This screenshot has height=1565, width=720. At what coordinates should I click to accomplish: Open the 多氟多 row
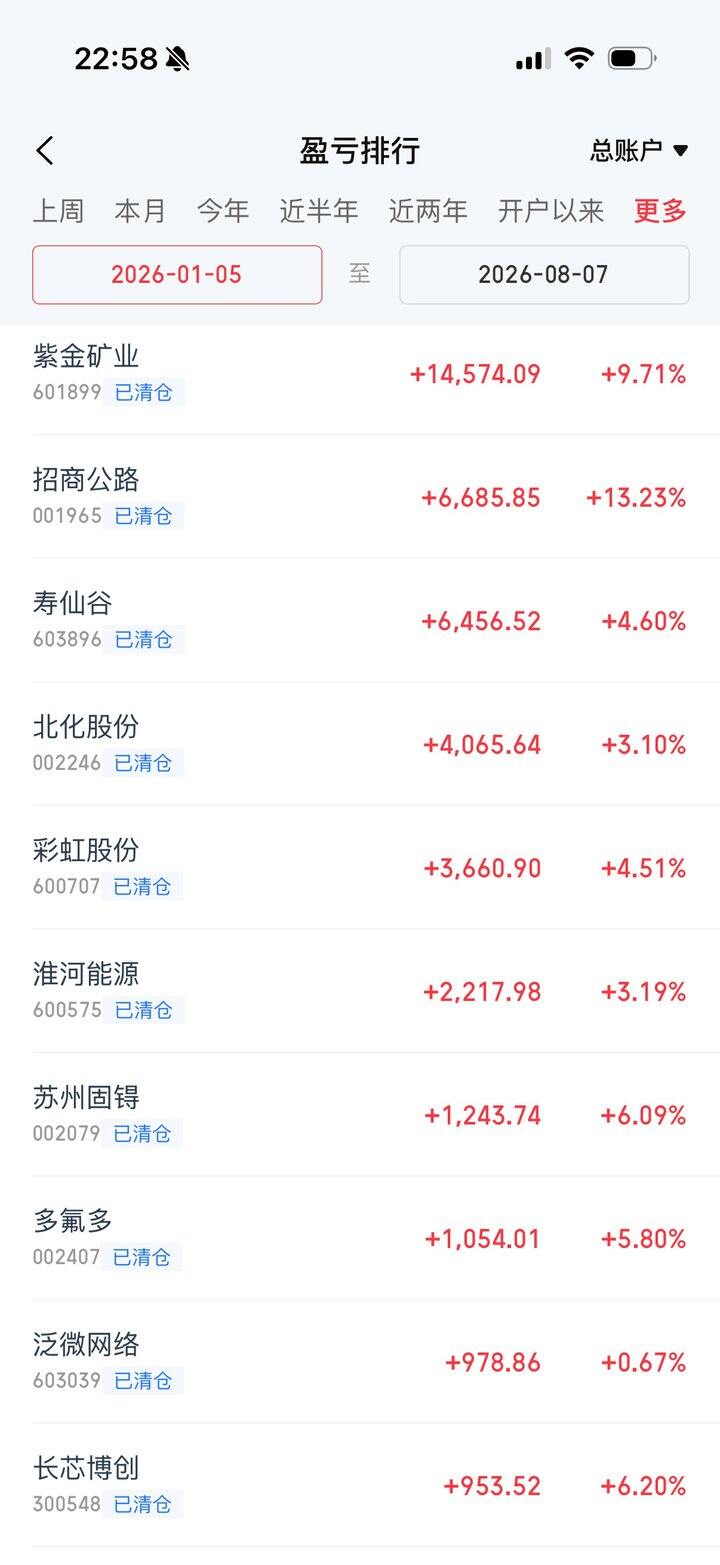point(360,1238)
